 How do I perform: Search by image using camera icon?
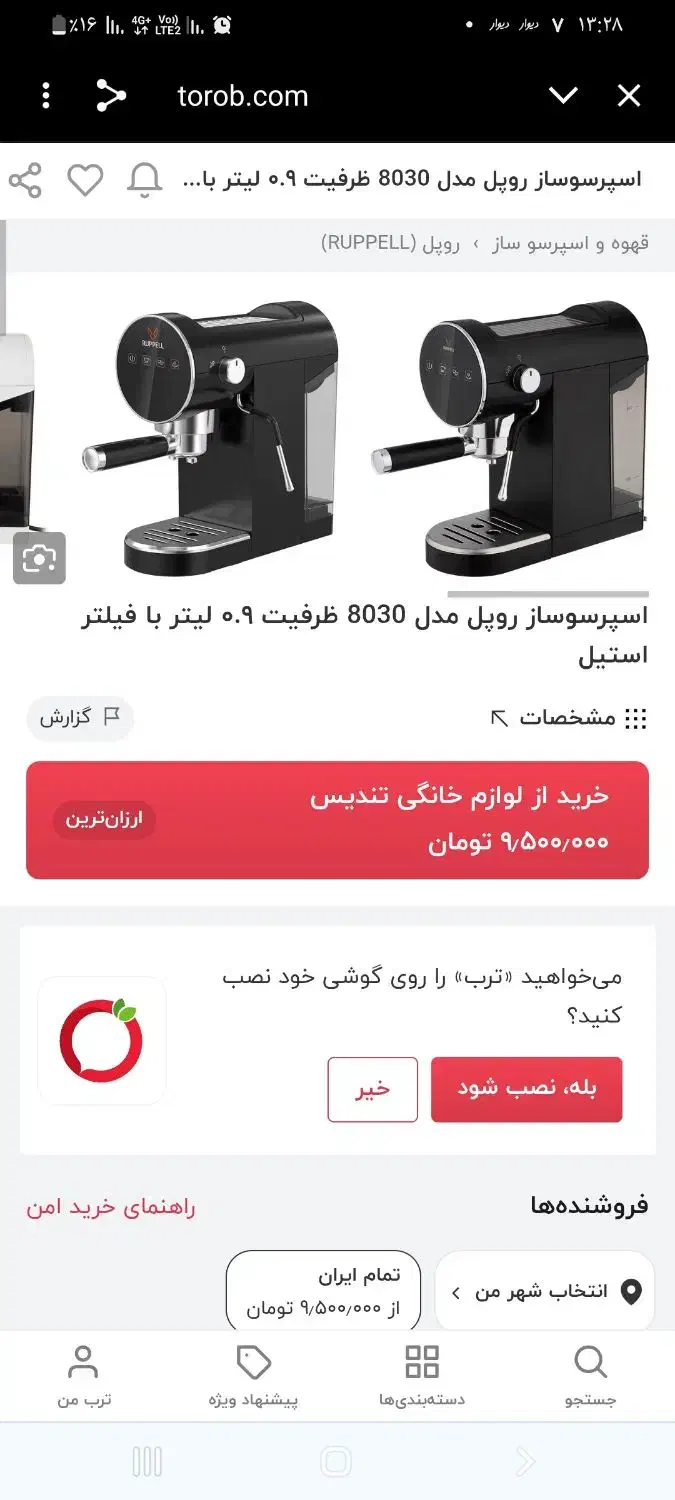click(39, 558)
